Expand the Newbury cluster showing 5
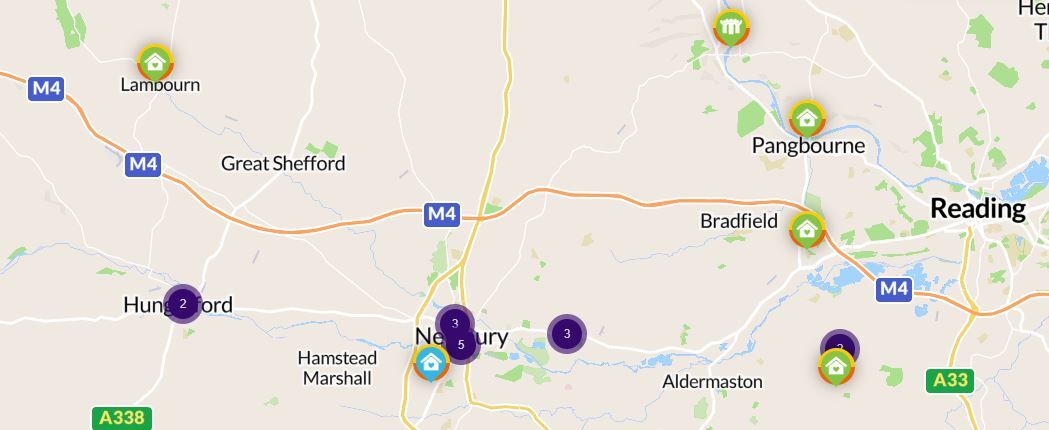Image resolution: width=1049 pixels, height=430 pixels. (462, 345)
